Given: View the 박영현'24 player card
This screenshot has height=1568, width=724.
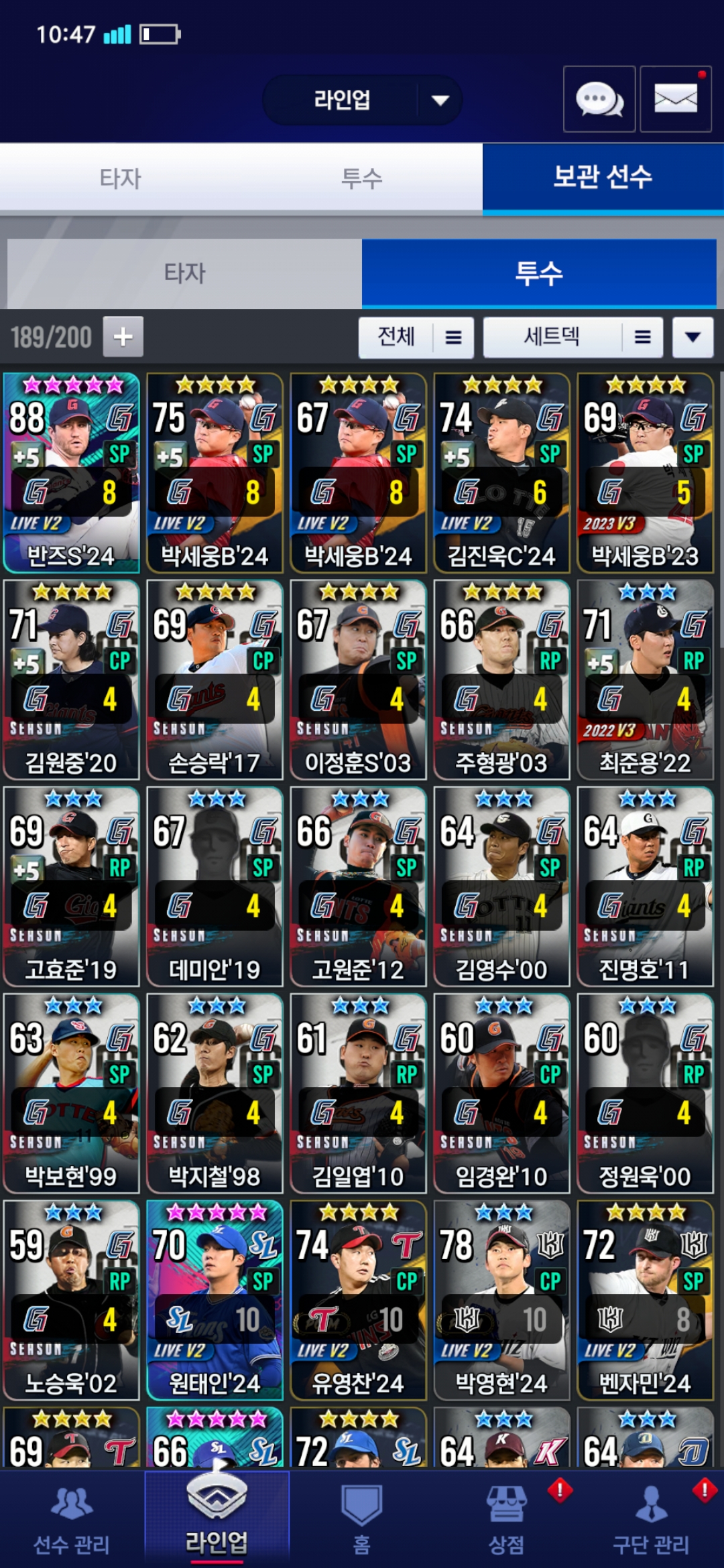Looking at the screenshot, I should click(x=501, y=1300).
